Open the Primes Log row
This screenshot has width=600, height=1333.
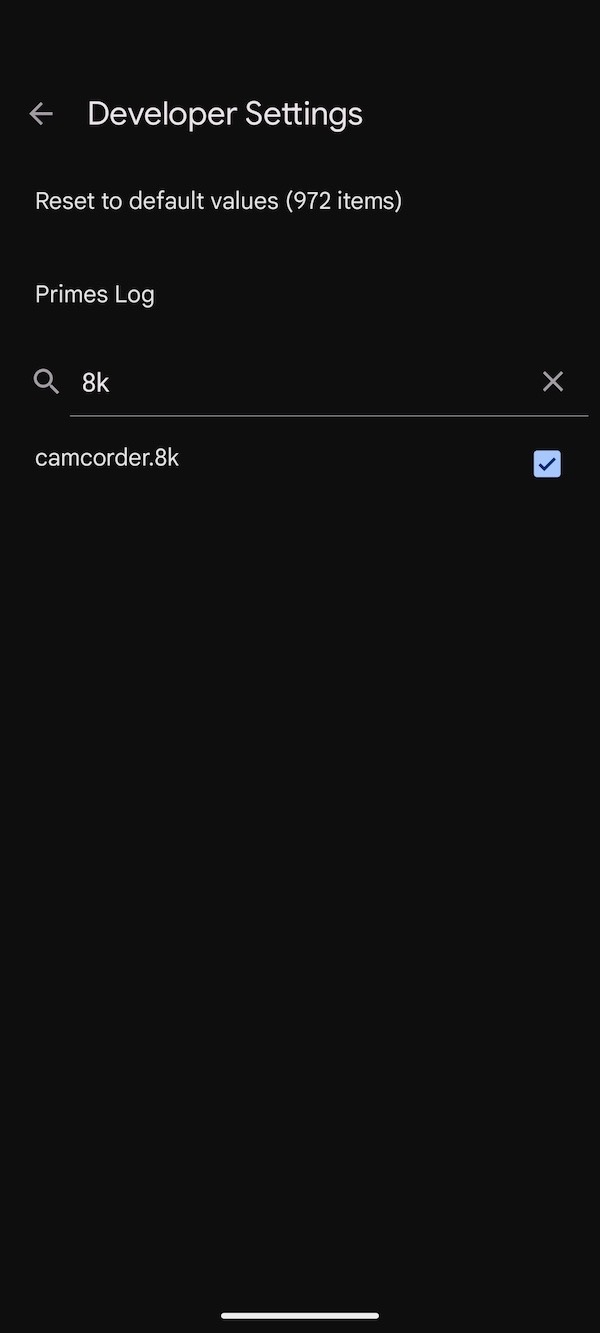pos(95,294)
